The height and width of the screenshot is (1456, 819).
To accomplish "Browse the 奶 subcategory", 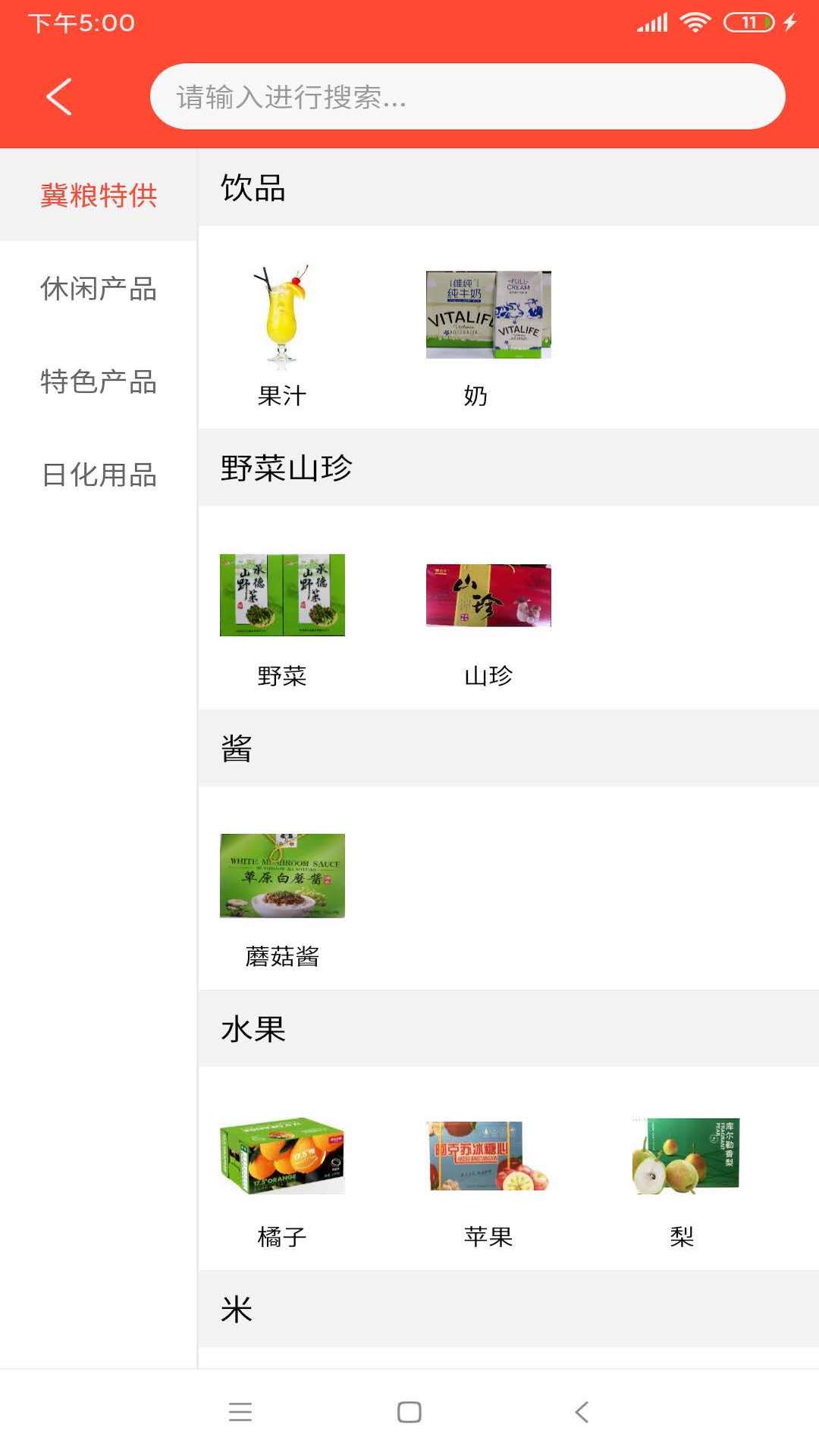I will (488, 334).
